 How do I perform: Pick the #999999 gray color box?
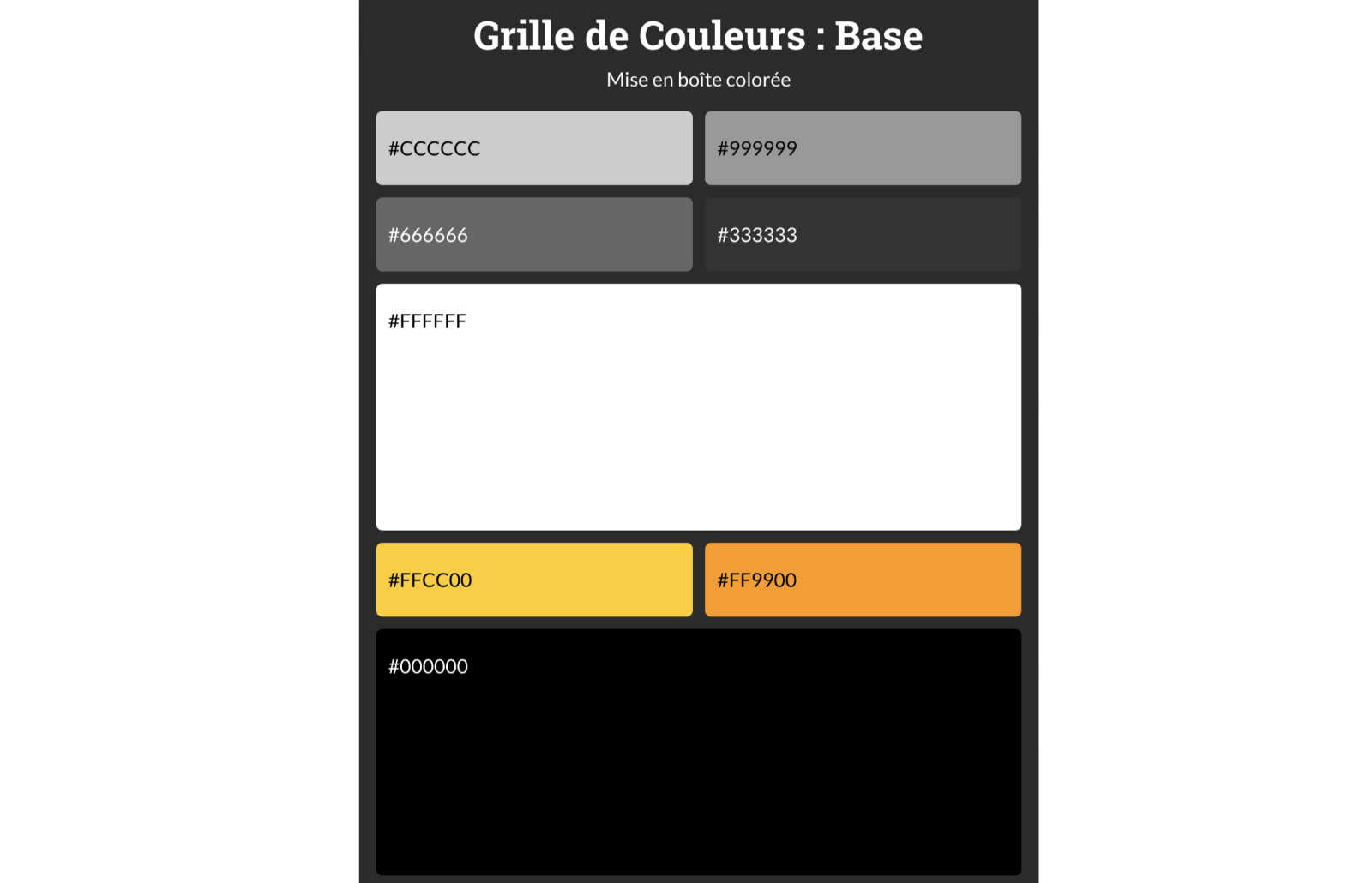[x=863, y=148]
